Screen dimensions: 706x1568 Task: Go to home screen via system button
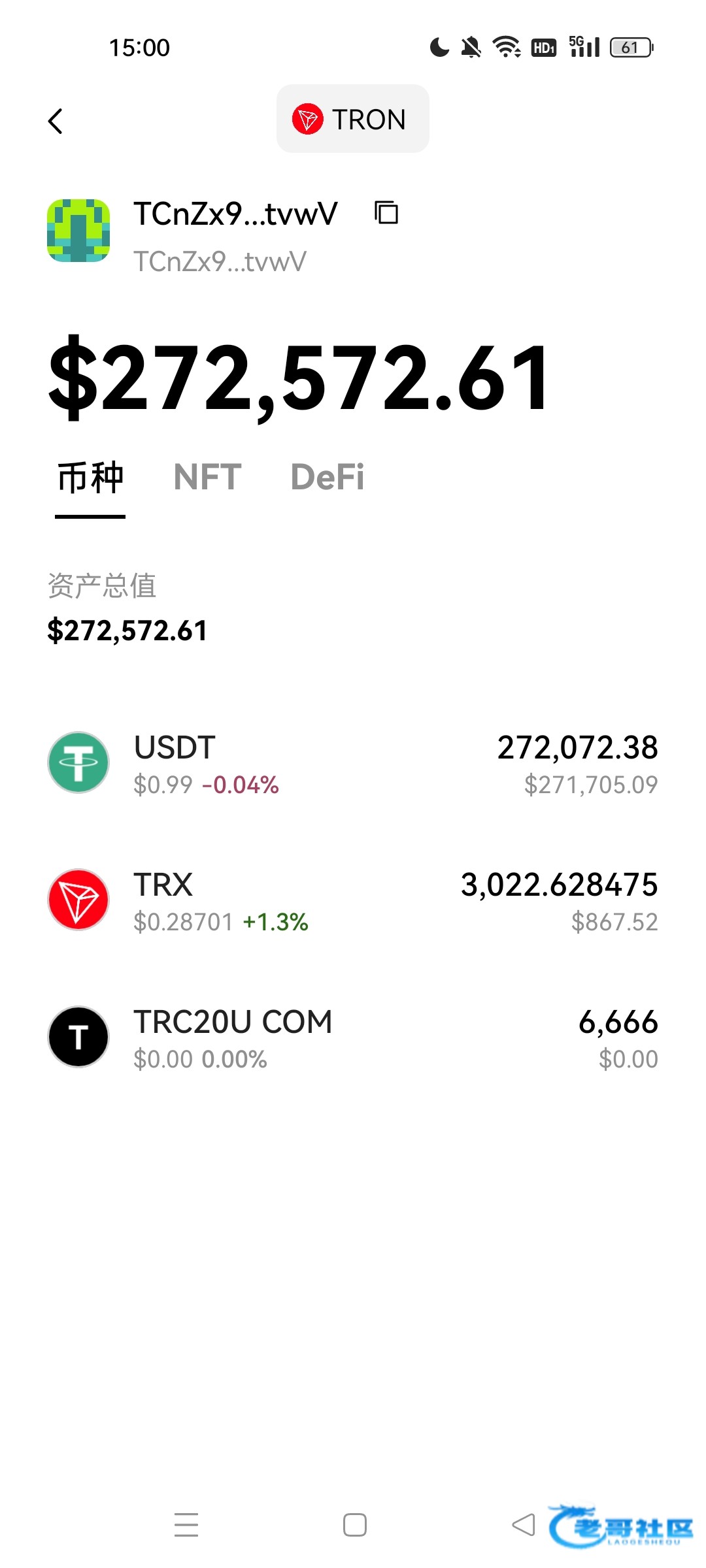[354, 1524]
